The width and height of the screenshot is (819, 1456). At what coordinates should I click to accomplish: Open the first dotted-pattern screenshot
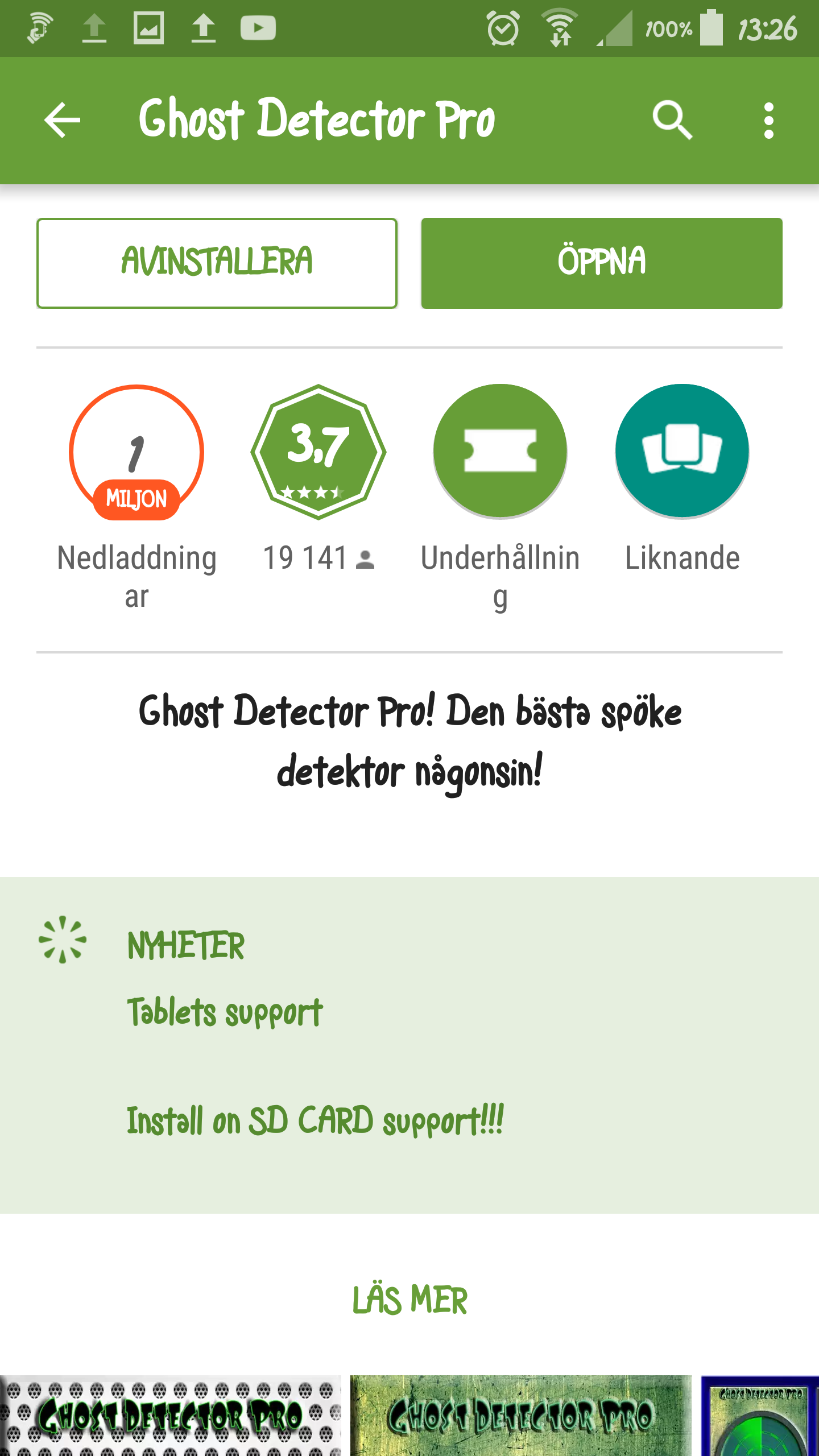[171, 1416]
